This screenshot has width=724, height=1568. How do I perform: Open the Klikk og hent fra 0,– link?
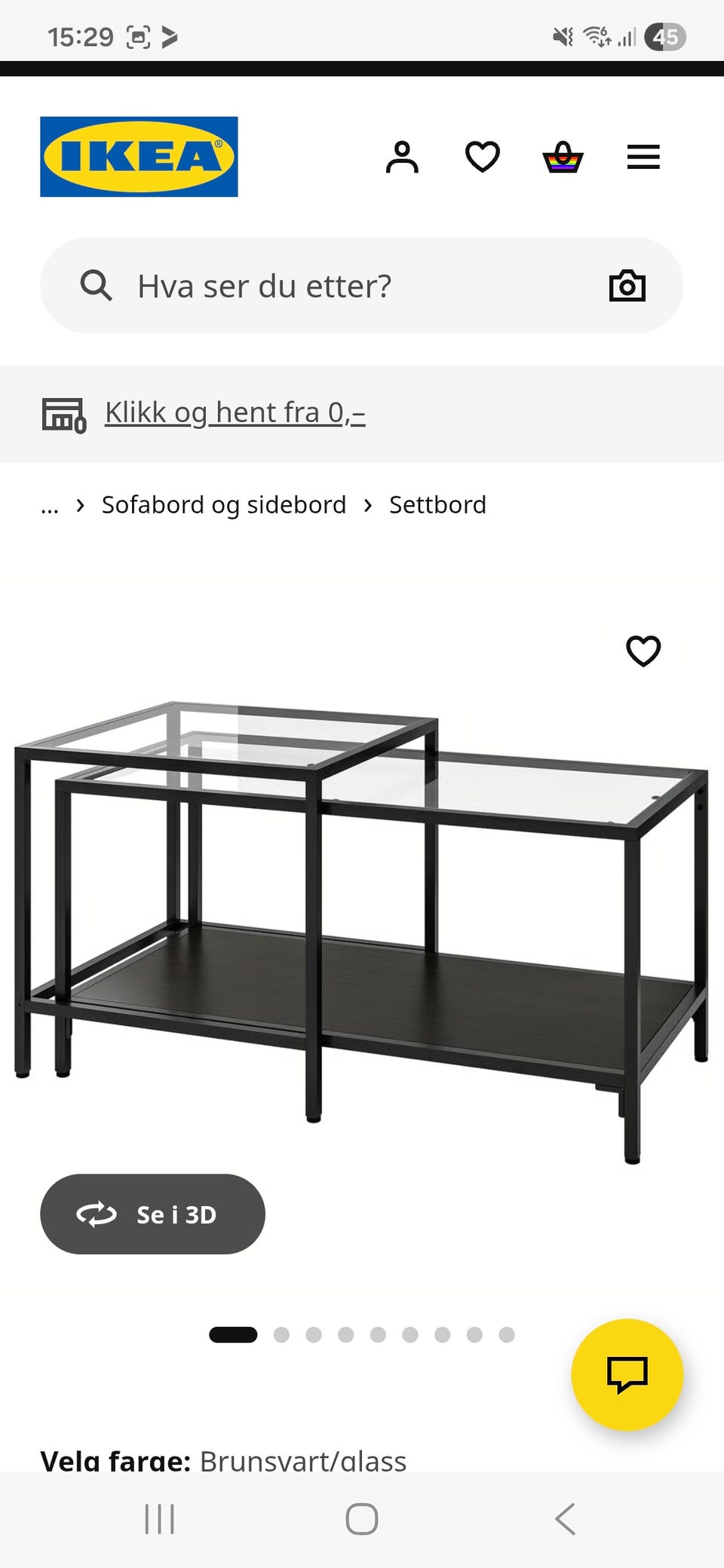tap(235, 413)
